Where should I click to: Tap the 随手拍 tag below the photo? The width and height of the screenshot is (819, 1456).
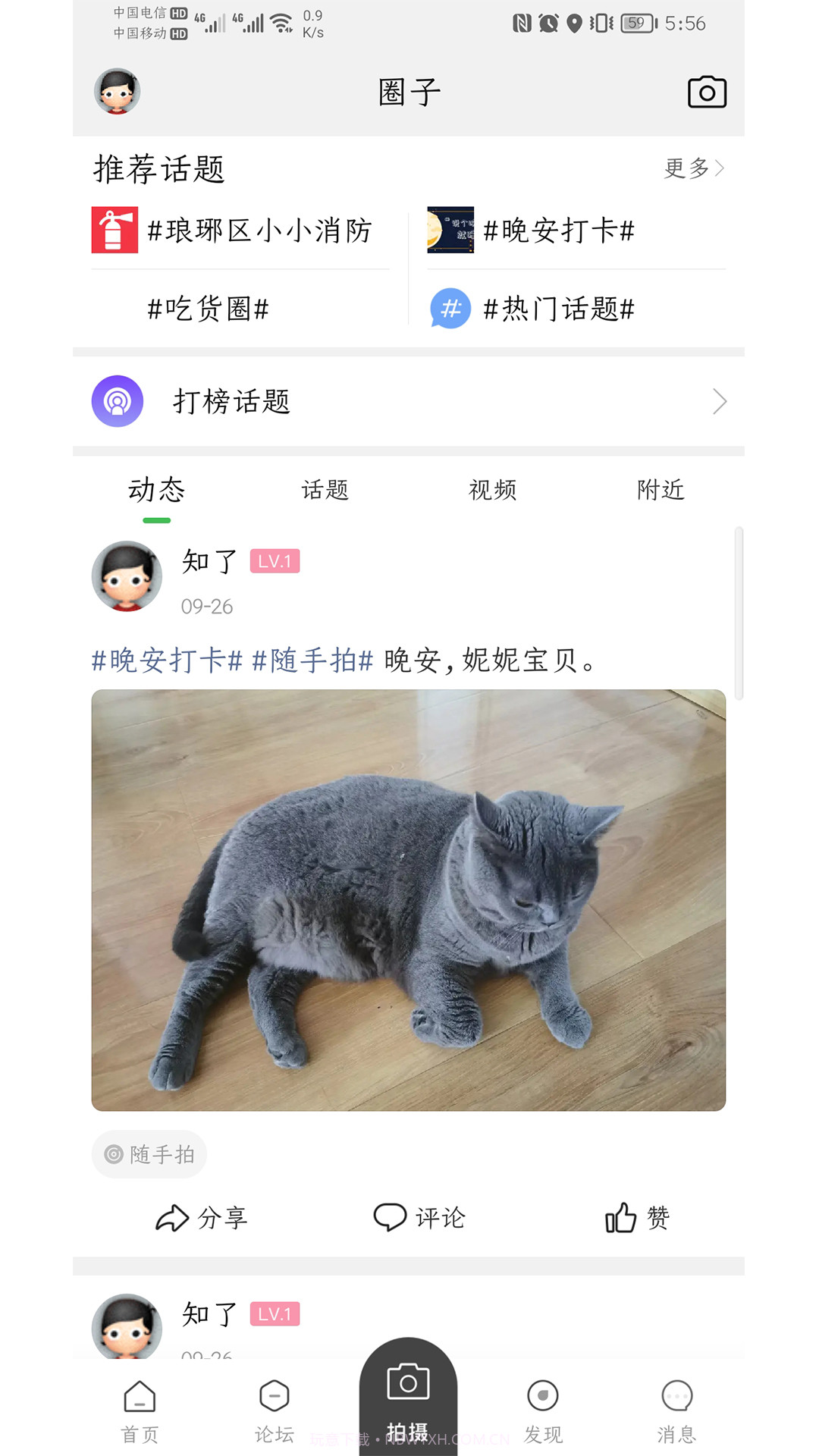click(x=149, y=1154)
